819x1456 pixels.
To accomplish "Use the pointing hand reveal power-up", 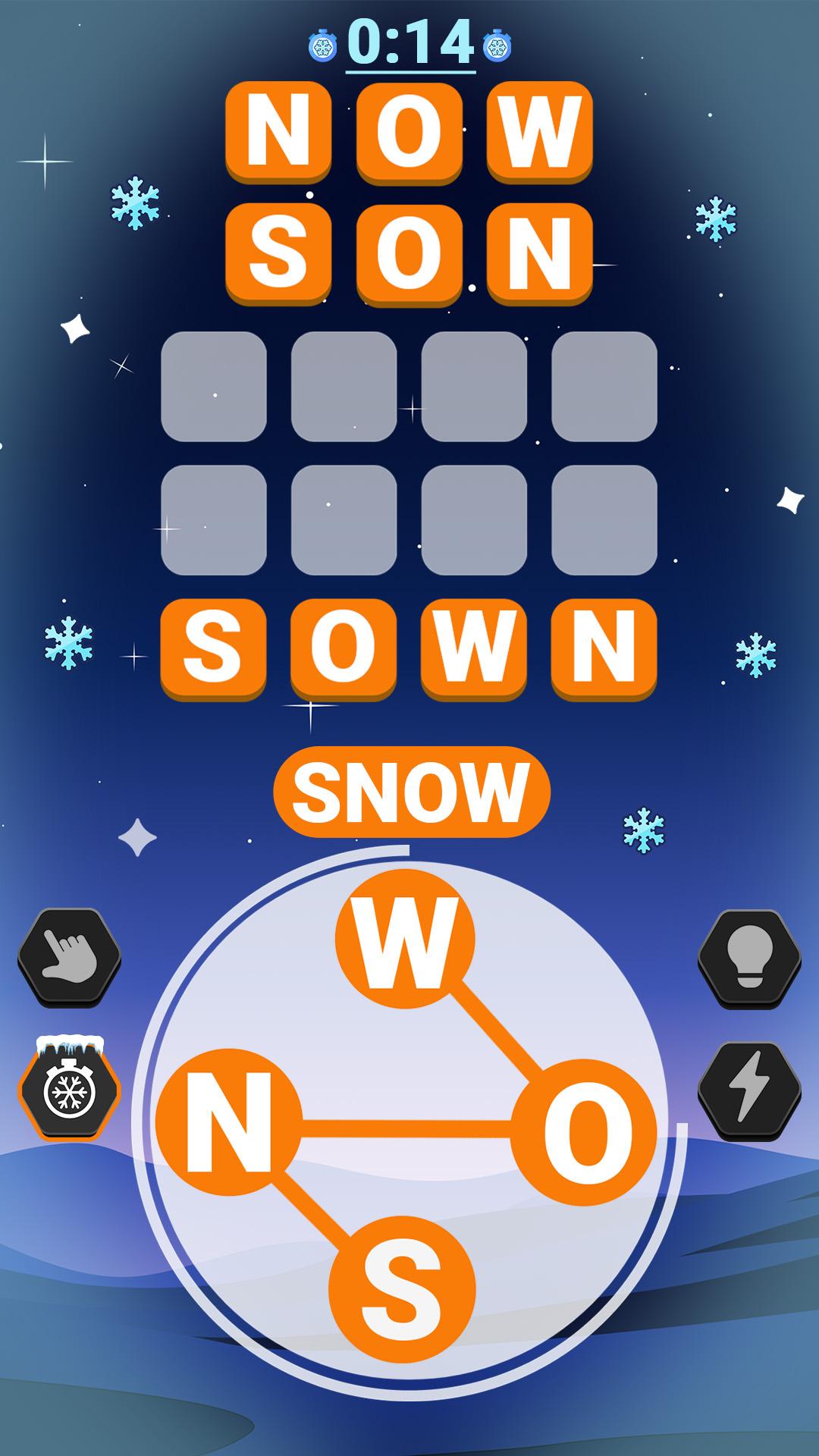I will pos(70,957).
